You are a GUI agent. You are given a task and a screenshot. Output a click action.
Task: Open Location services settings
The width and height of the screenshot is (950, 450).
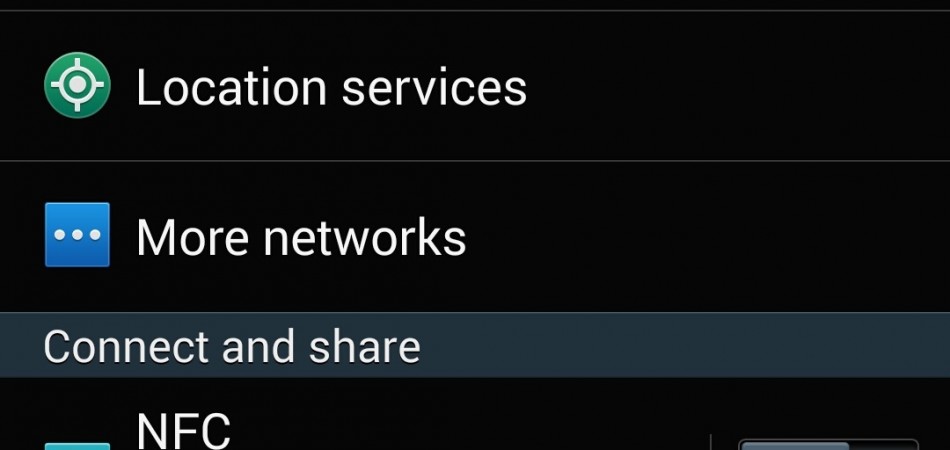330,88
